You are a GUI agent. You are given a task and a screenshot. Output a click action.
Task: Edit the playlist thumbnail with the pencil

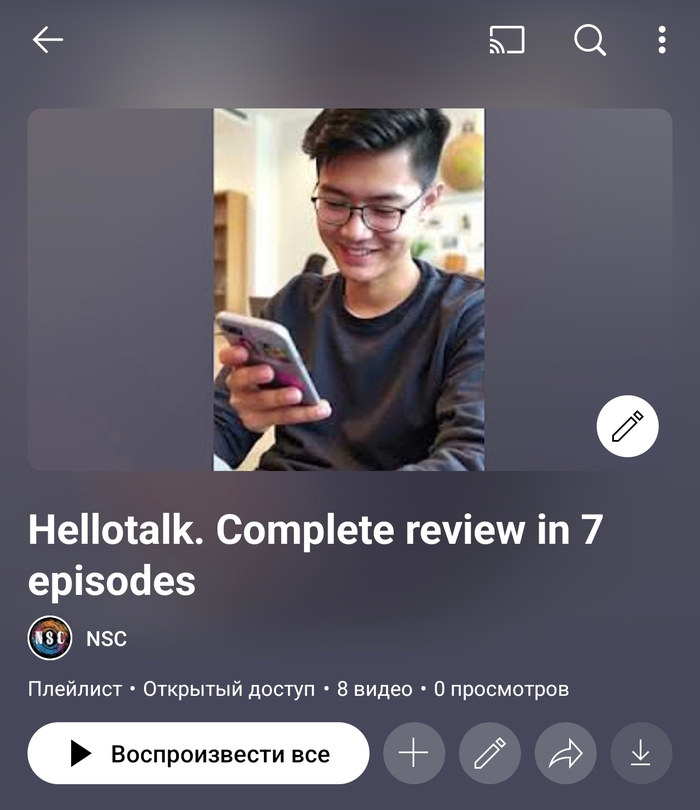click(627, 427)
